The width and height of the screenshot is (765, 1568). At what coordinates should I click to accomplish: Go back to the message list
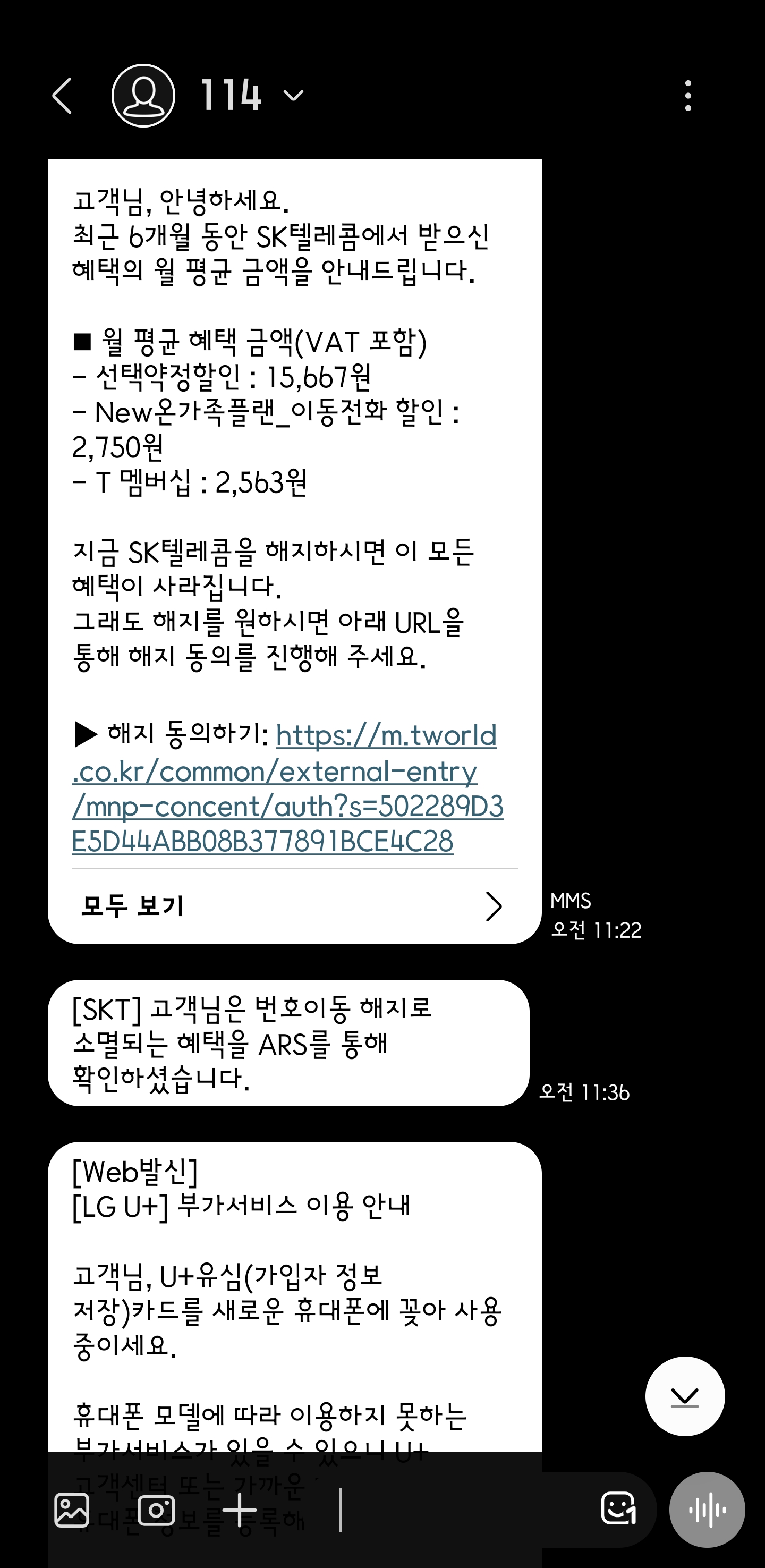click(x=62, y=96)
